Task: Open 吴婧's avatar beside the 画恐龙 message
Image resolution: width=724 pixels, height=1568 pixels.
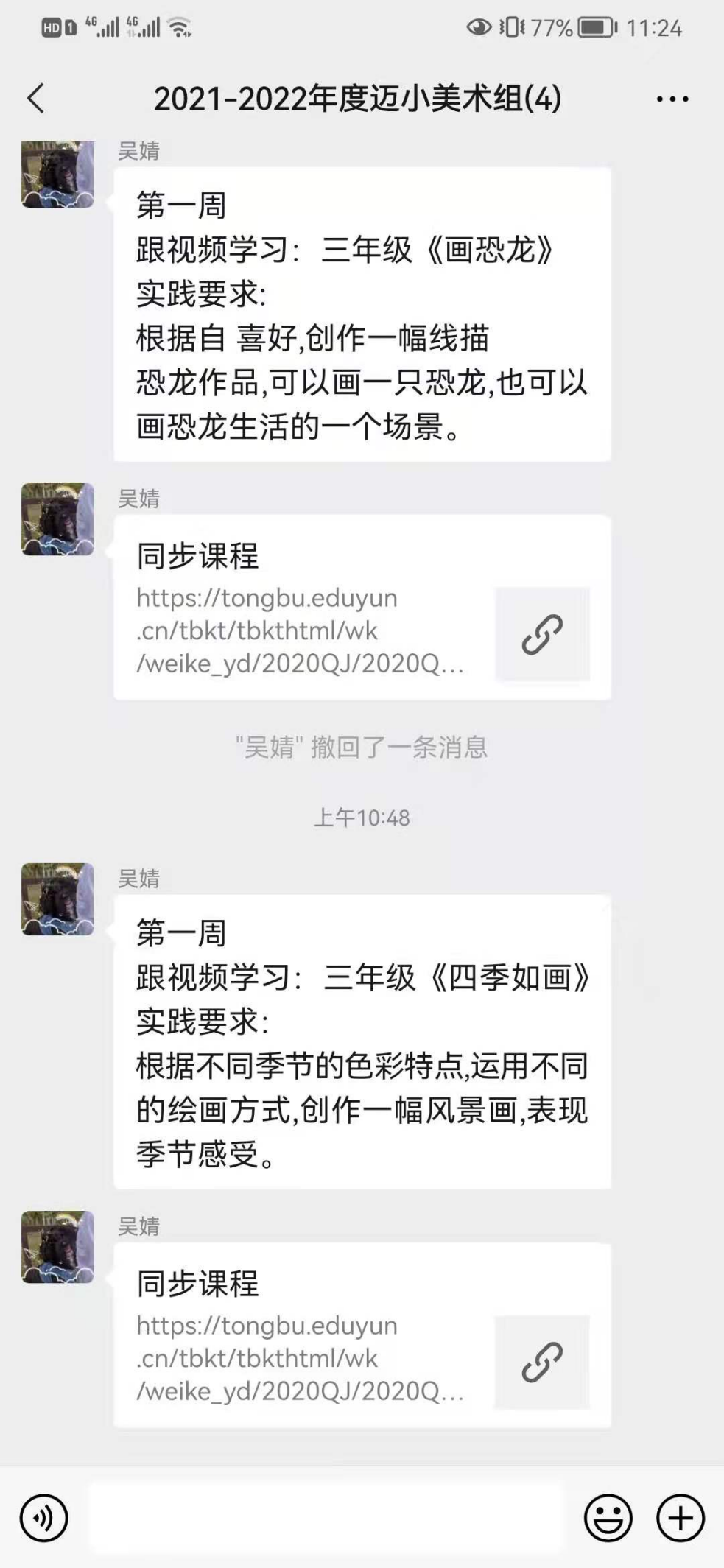Action: (x=57, y=175)
